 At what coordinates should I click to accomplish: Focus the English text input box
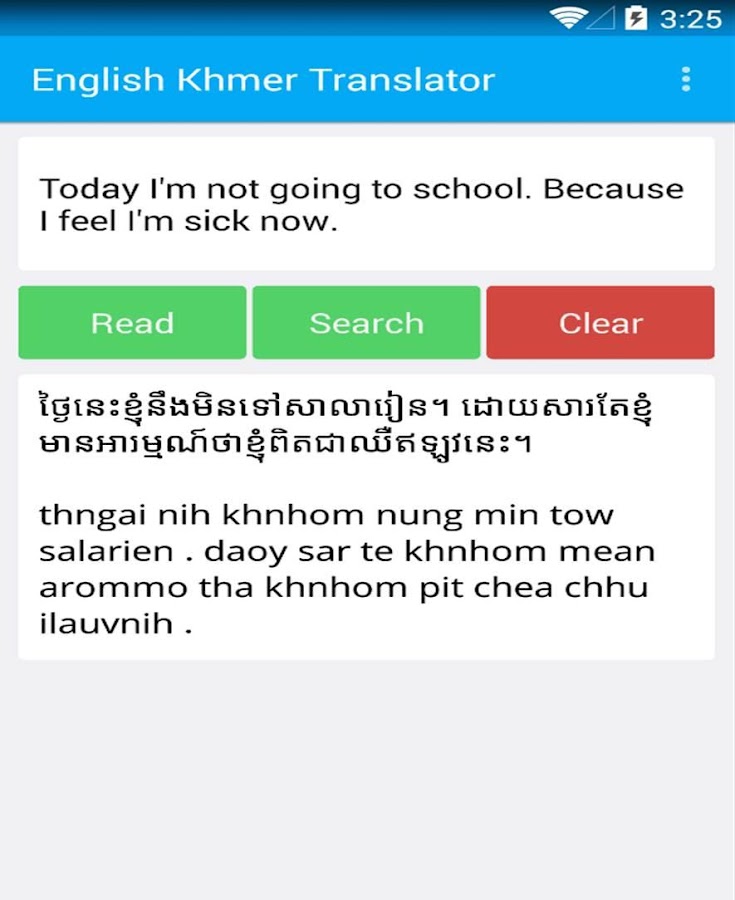click(x=366, y=204)
